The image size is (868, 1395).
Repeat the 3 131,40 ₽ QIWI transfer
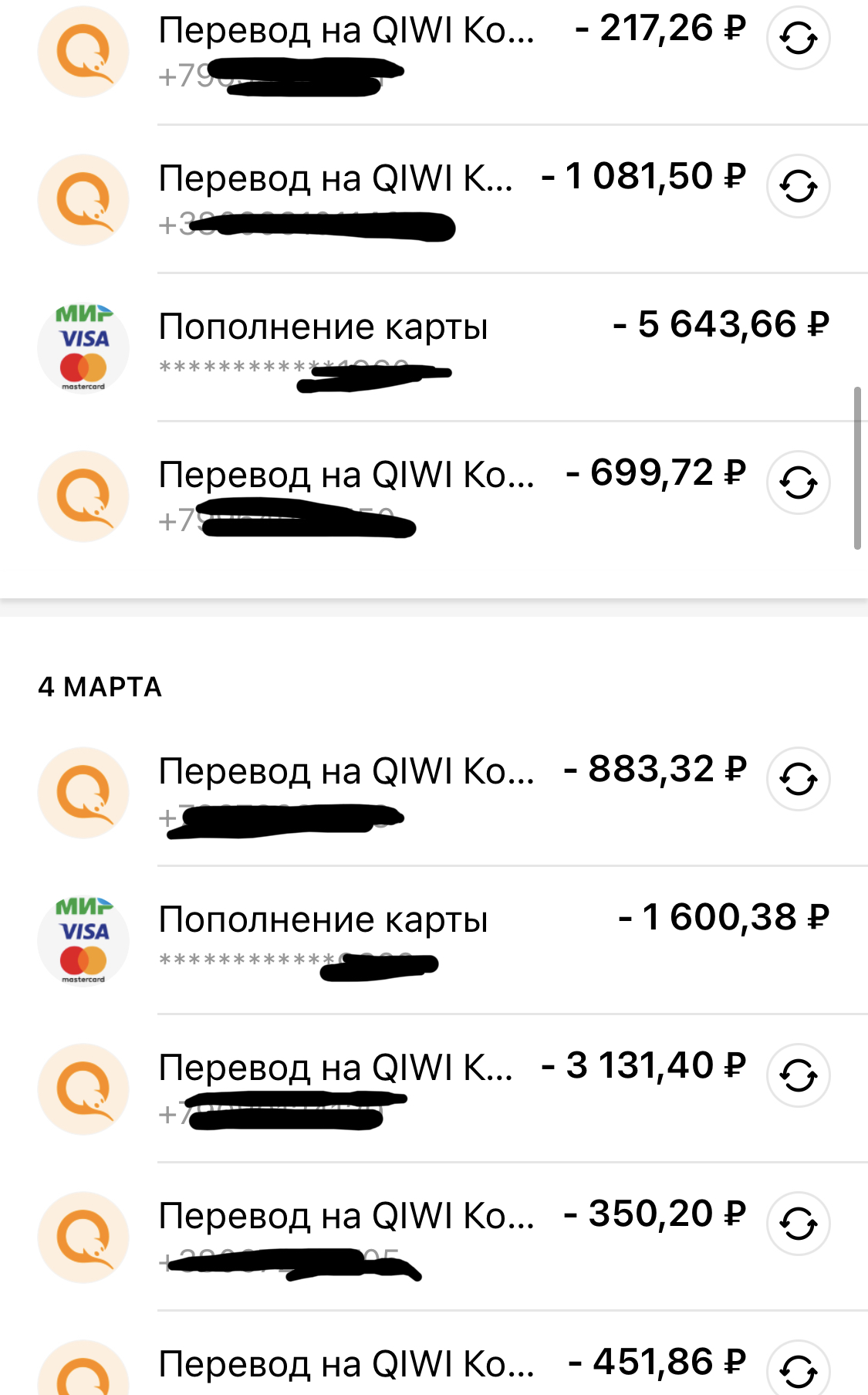point(798,1075)
